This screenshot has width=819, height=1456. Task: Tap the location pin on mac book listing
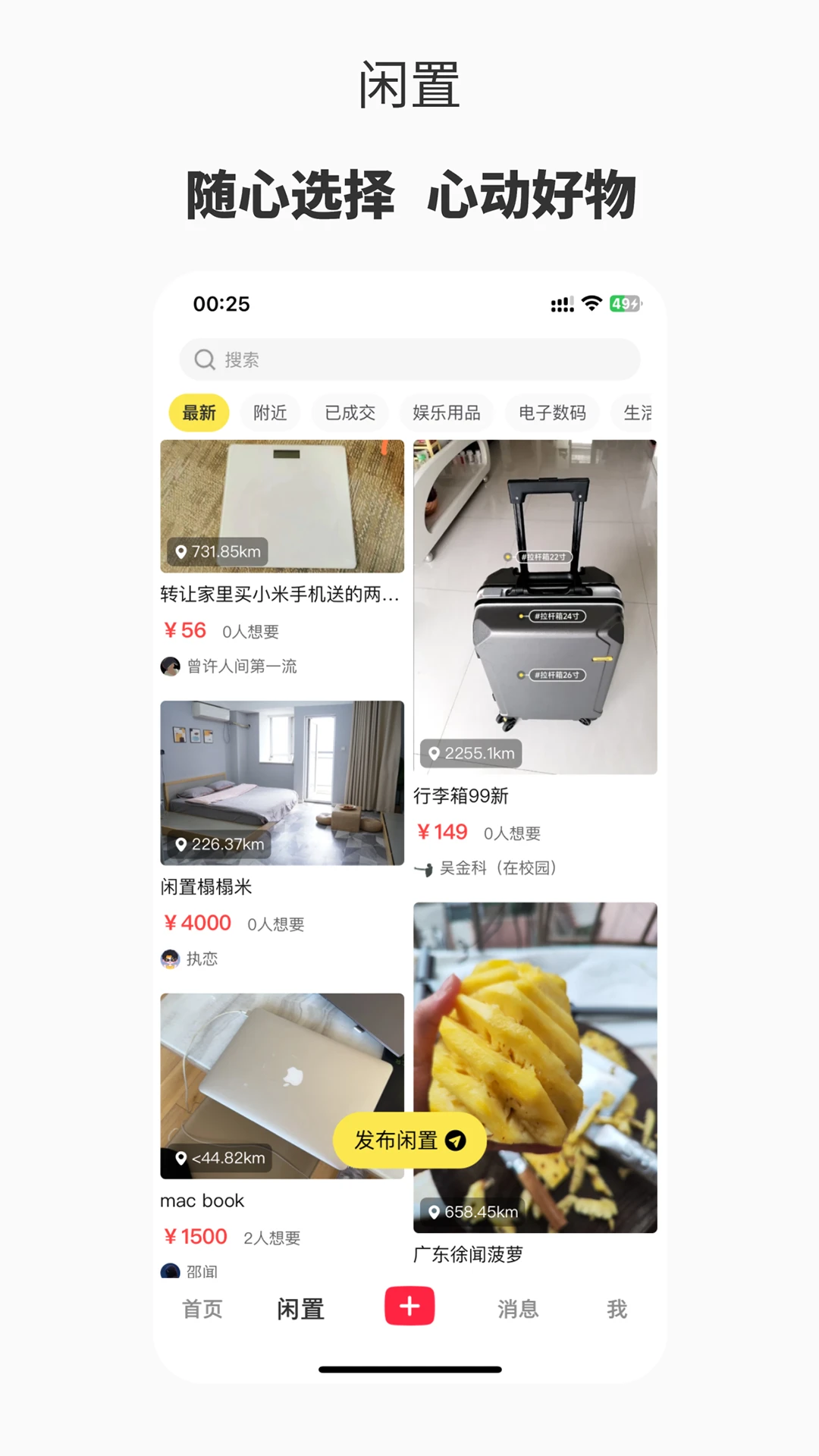(x=182, y=1158)
